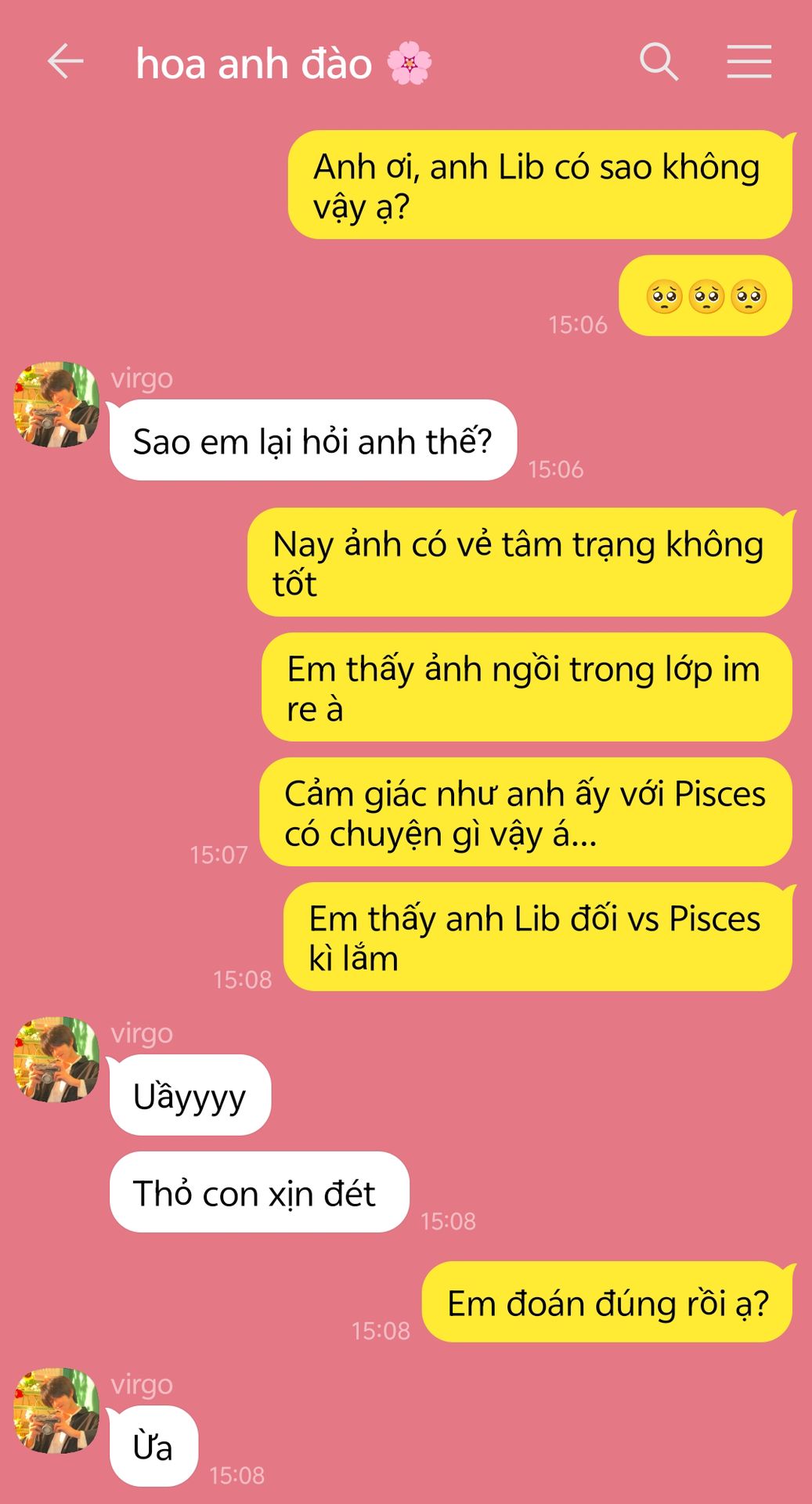Open virgo's avatar beside "Sao em lại hỏi anh thế?"
The width and height of the screenshot is (812, 1504).
[x=57, y=404]
